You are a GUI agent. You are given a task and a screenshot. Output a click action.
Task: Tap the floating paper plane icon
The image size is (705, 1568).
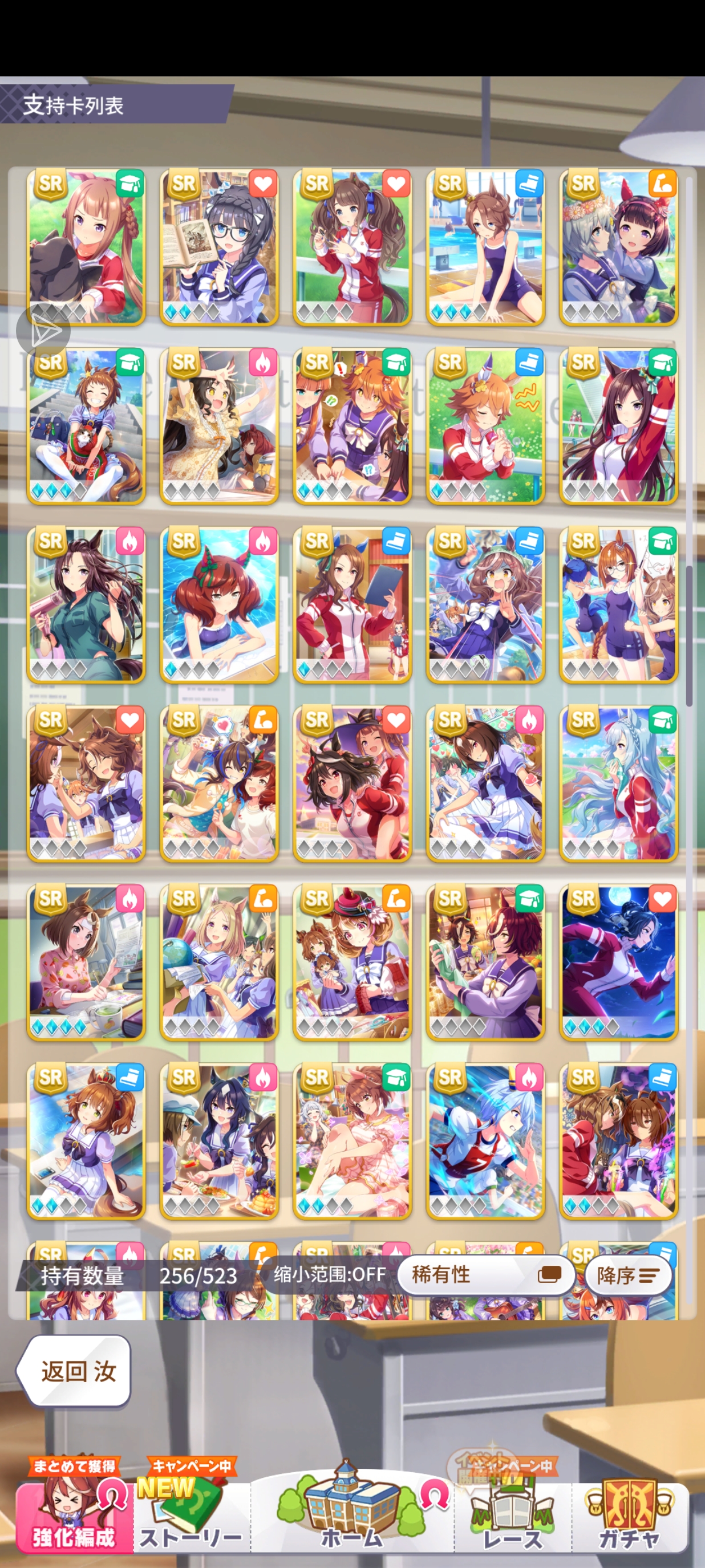click(x=43, y=331)
